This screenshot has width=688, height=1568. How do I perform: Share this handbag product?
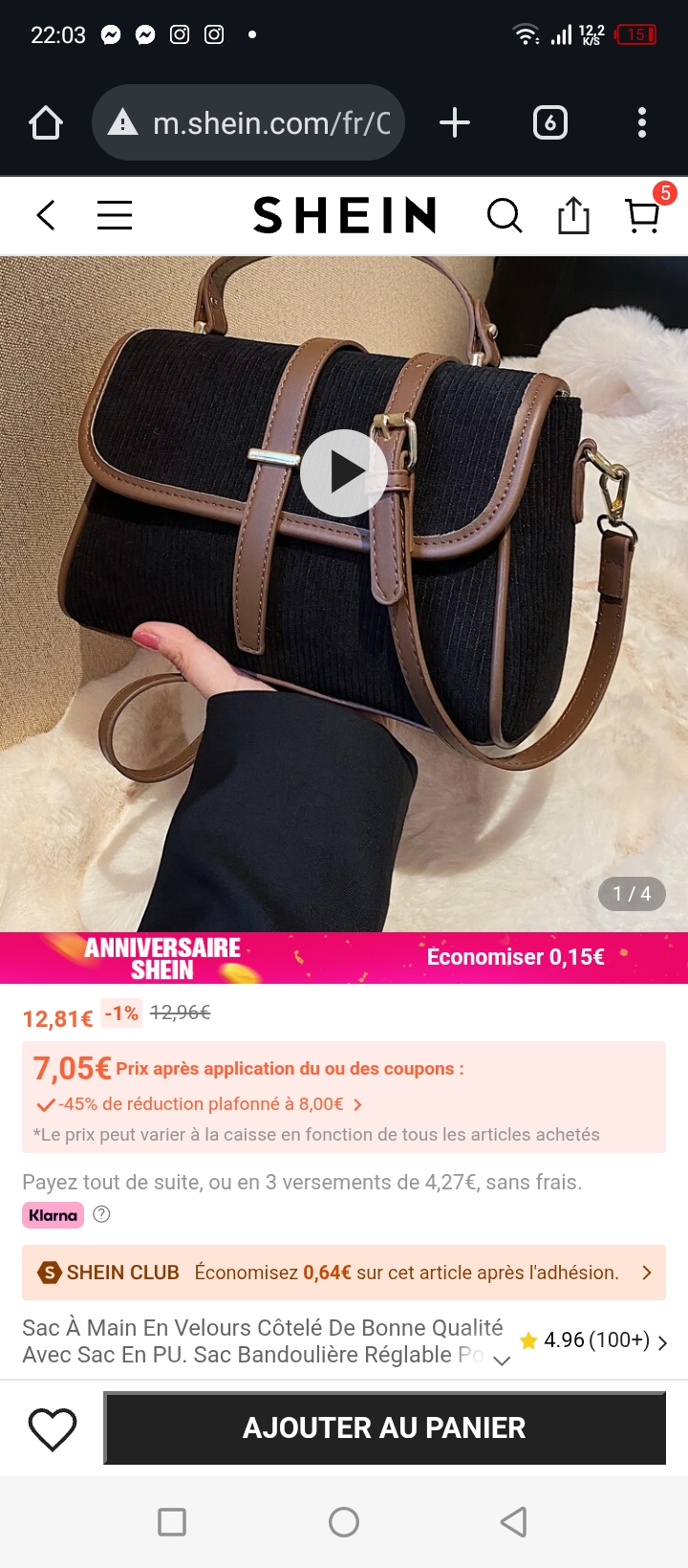coord(573,215)
